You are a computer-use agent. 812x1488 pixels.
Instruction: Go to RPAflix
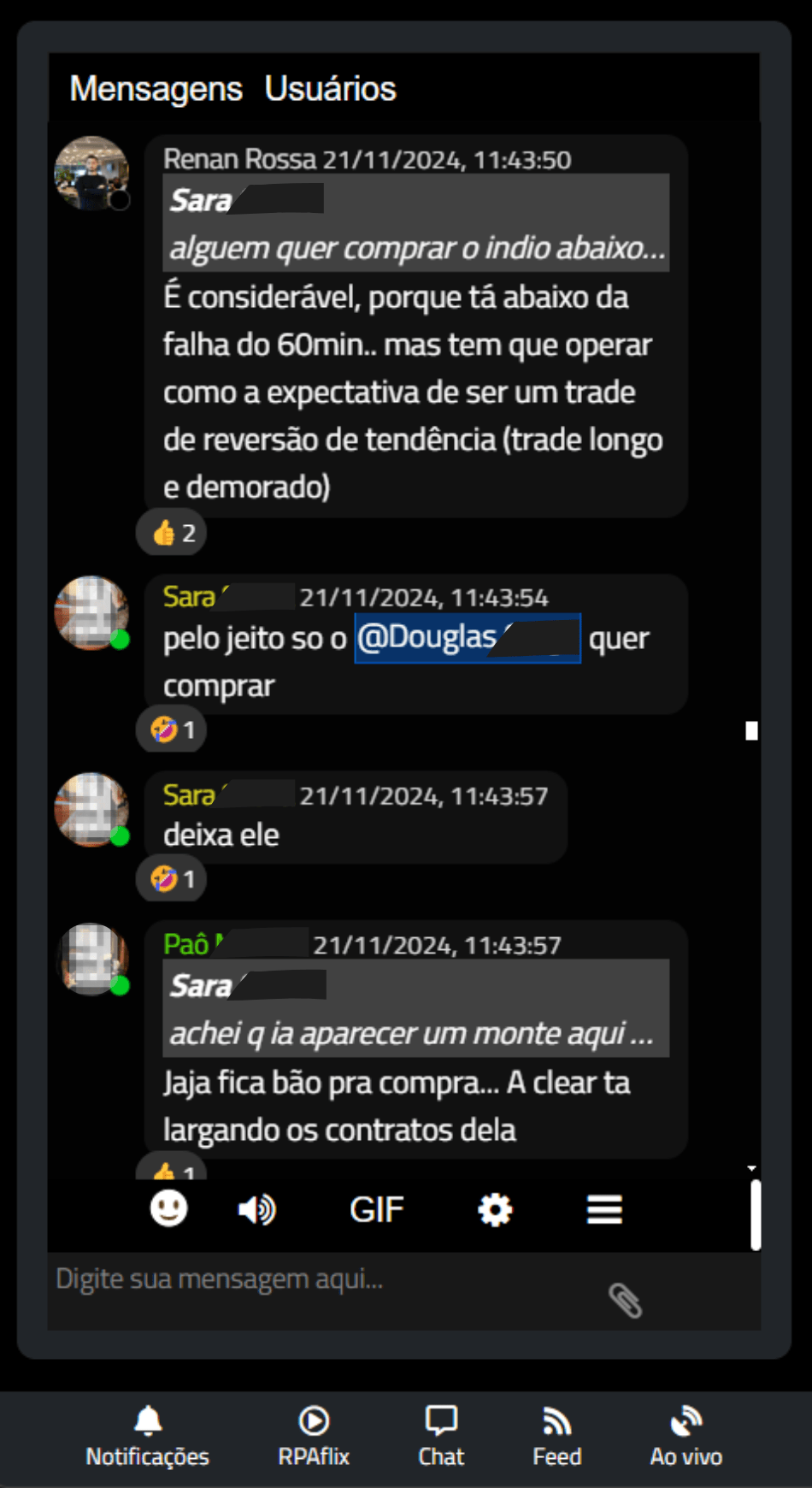(314, 1437)
